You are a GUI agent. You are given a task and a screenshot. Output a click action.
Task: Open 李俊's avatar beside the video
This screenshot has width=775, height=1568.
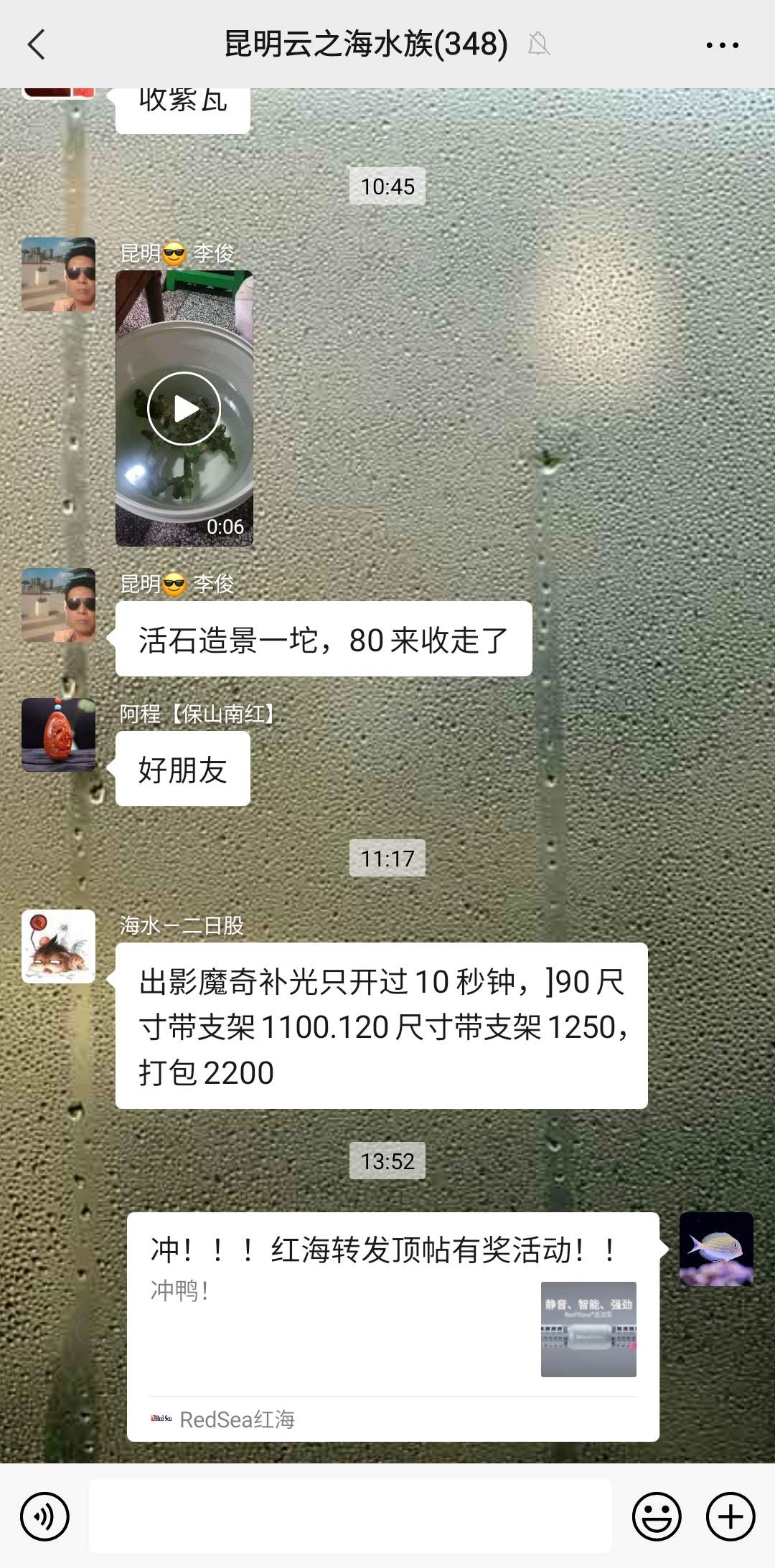pyautogui.click(x=59, y=275)
